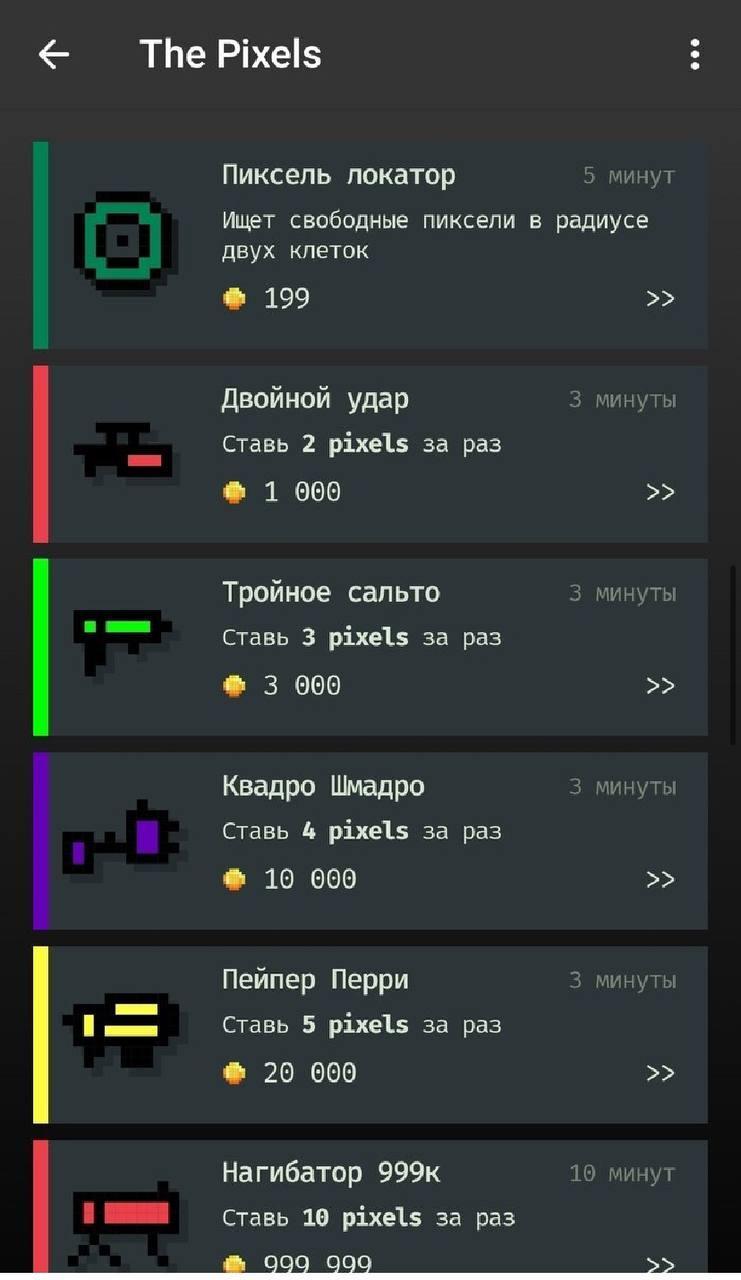Image resolution: width=741 pixels, height=1280 pixels.
Task: Go back using the arrow in the header
Action: 54,54
